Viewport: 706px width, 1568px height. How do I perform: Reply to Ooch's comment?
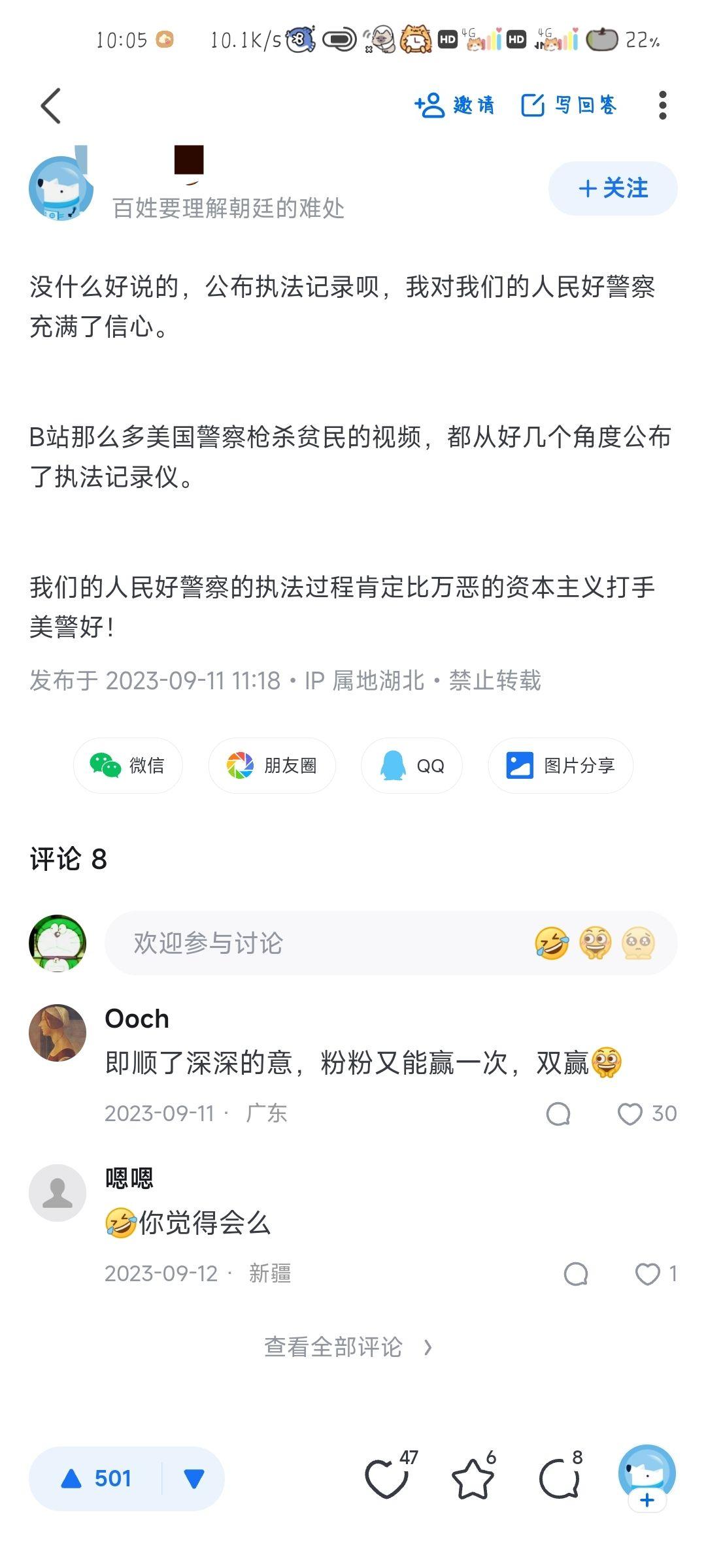pos(558,1114)
